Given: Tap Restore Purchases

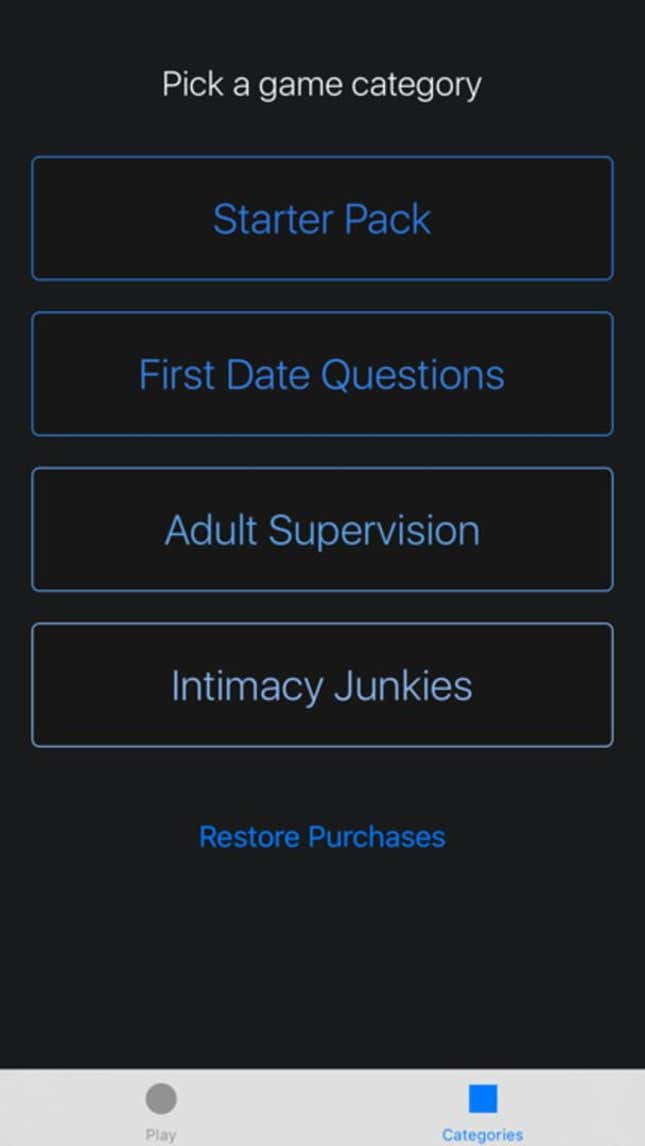Looking at the screenshot, I should coord(322,837).
